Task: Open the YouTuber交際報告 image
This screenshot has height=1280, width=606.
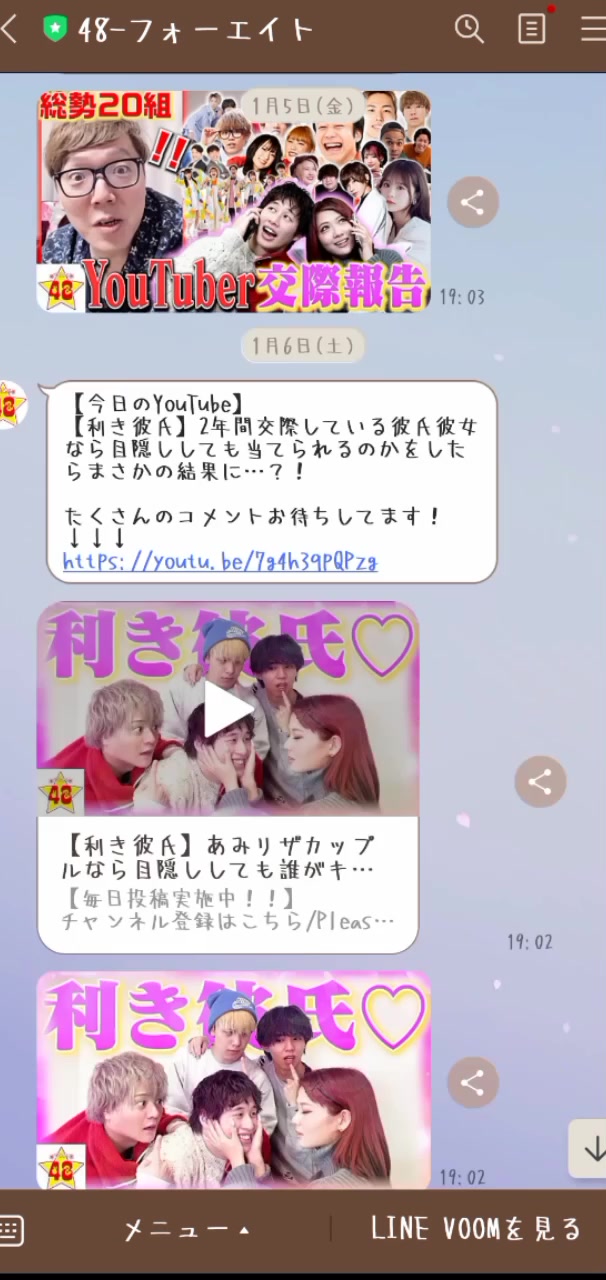Action: (x=234, y=201)
